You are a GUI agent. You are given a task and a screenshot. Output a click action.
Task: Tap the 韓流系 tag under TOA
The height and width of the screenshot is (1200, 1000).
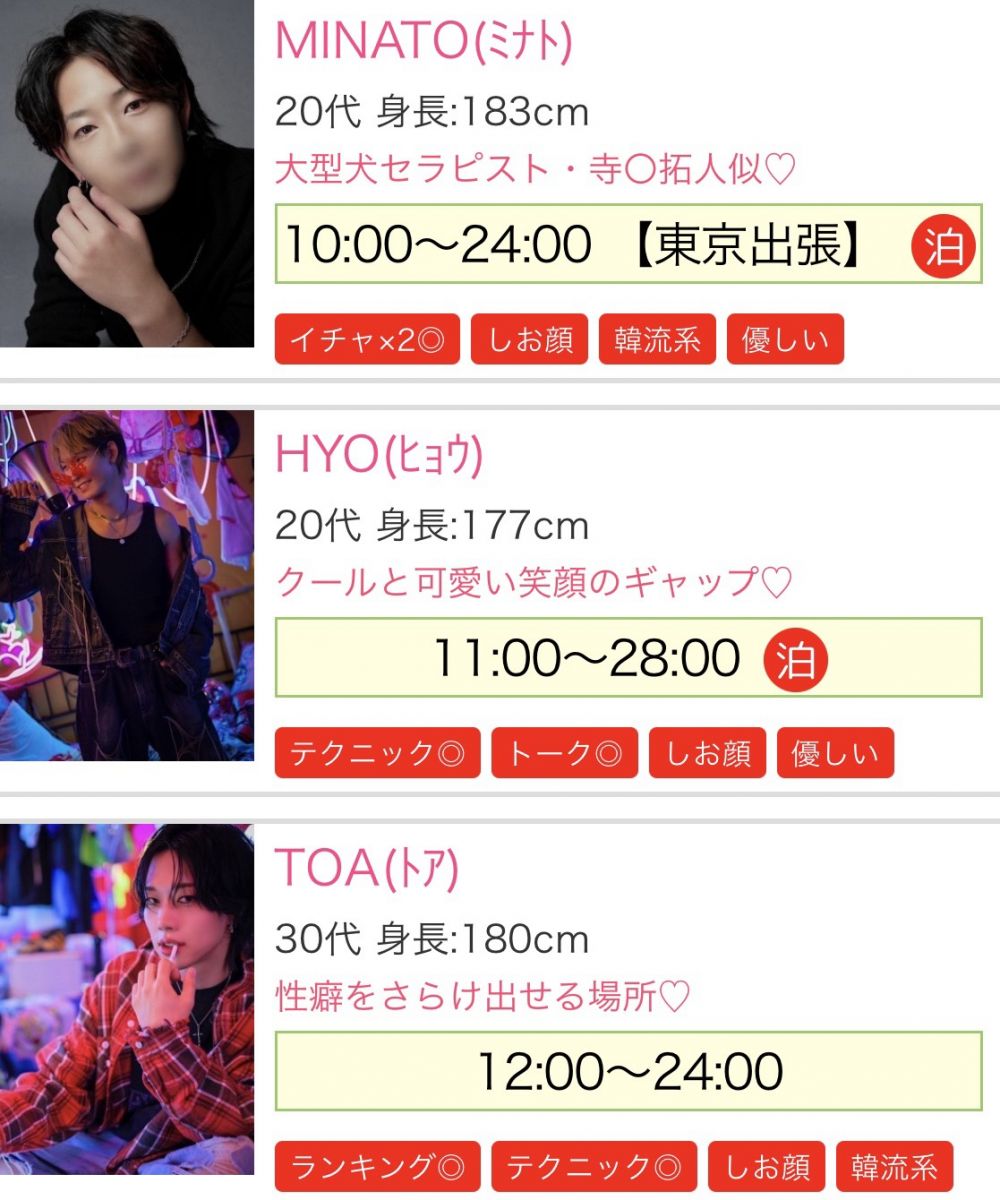point(894,1167)
